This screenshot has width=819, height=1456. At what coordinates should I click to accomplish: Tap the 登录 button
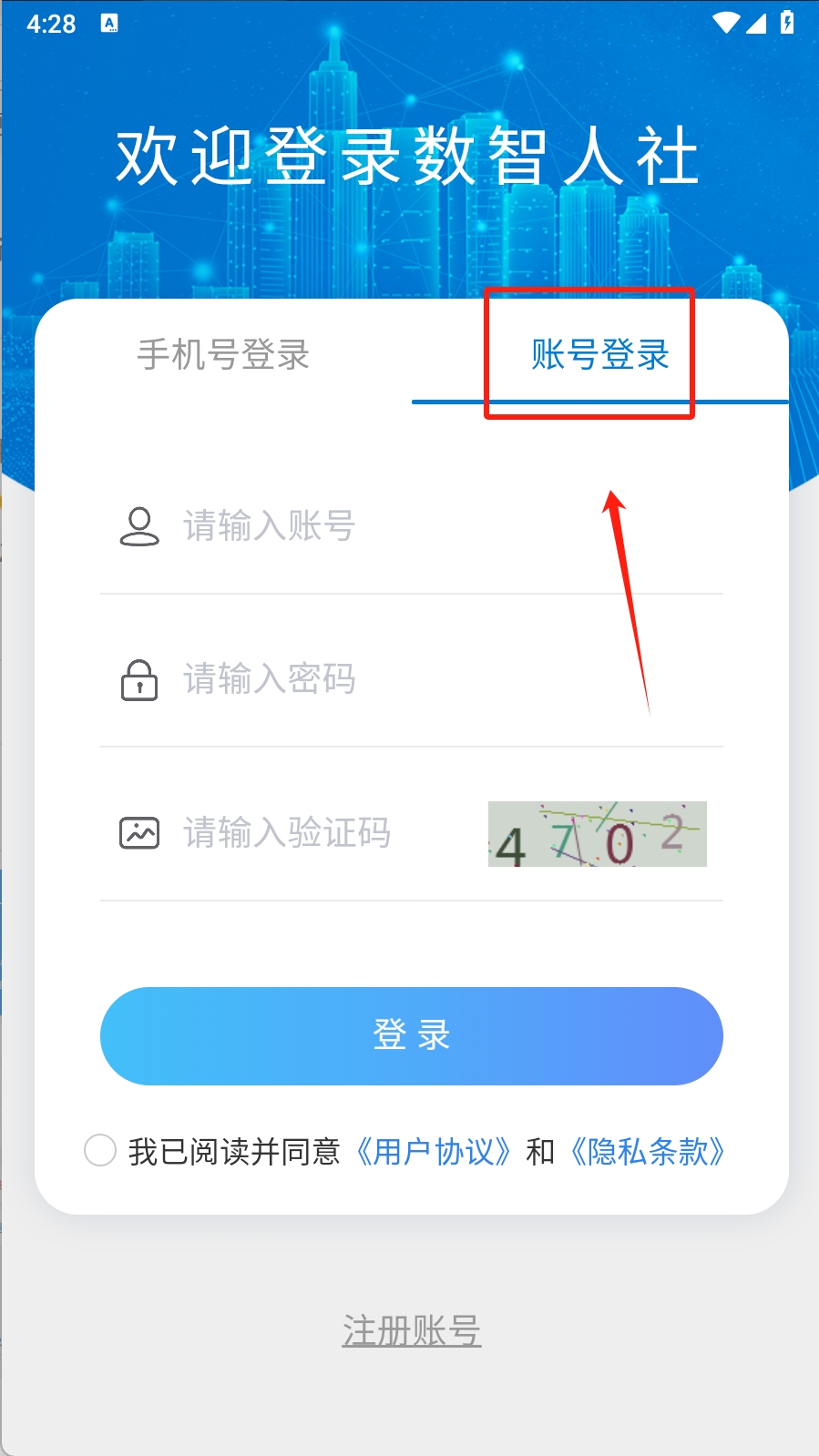[411, 1035]
